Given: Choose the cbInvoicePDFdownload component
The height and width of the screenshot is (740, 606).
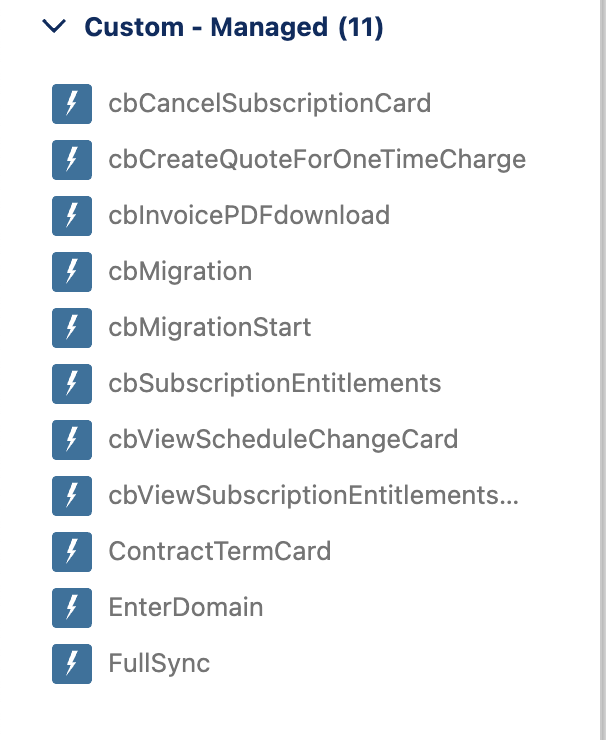Looking at the screenshot, I should (248, 215).
